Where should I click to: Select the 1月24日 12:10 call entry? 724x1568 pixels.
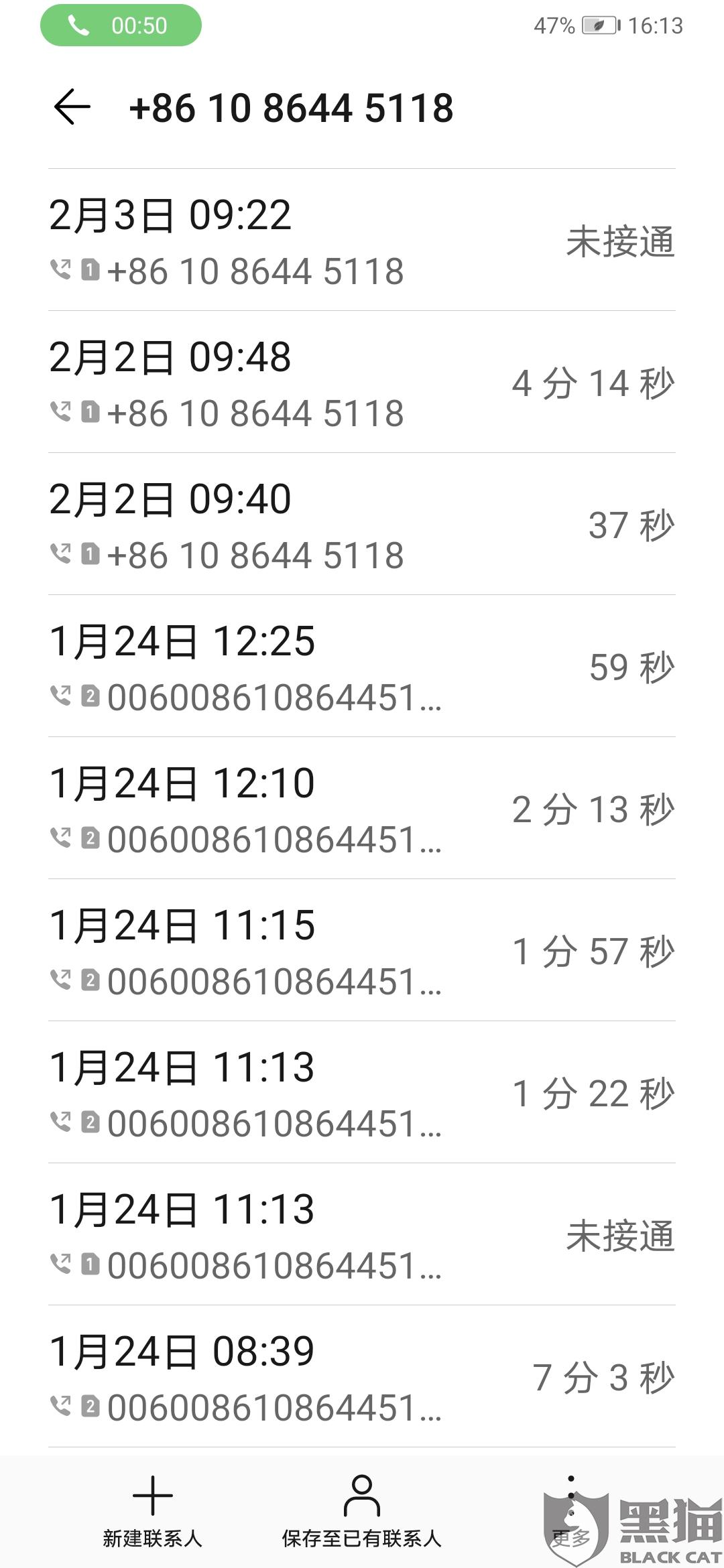[362, 808]
